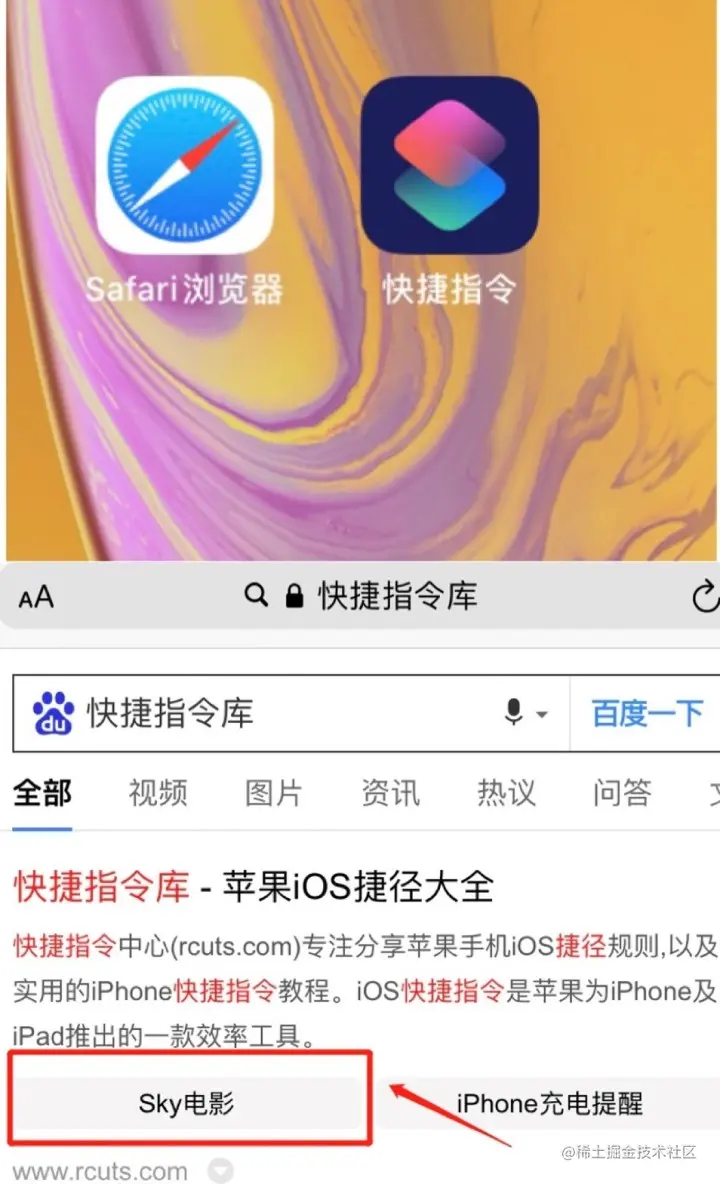720x1184 pixels.
Task: Open the AA text size menu
Action: pyautogui.click(x=36, y=597)
